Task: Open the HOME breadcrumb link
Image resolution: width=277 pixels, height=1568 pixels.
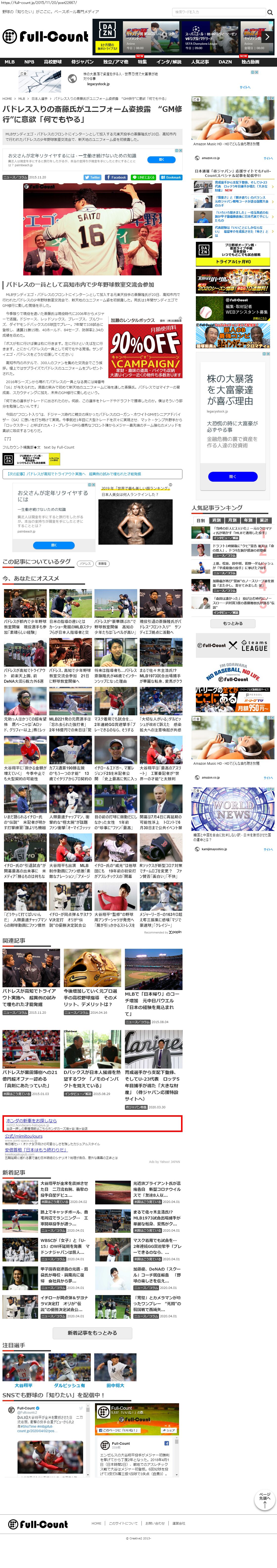Action: coord(96,1523)
